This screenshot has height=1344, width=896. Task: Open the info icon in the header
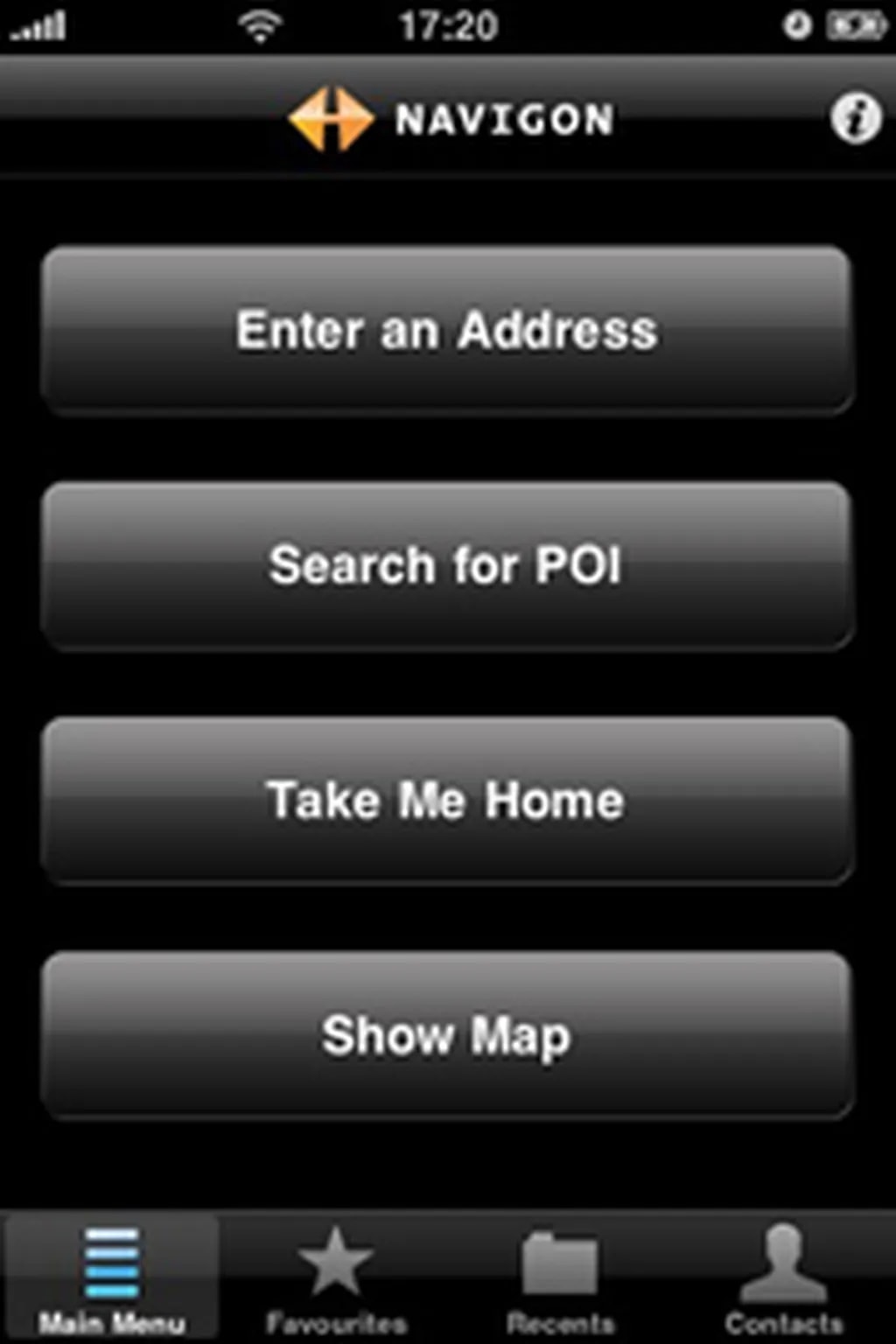(x=855, y=117)
